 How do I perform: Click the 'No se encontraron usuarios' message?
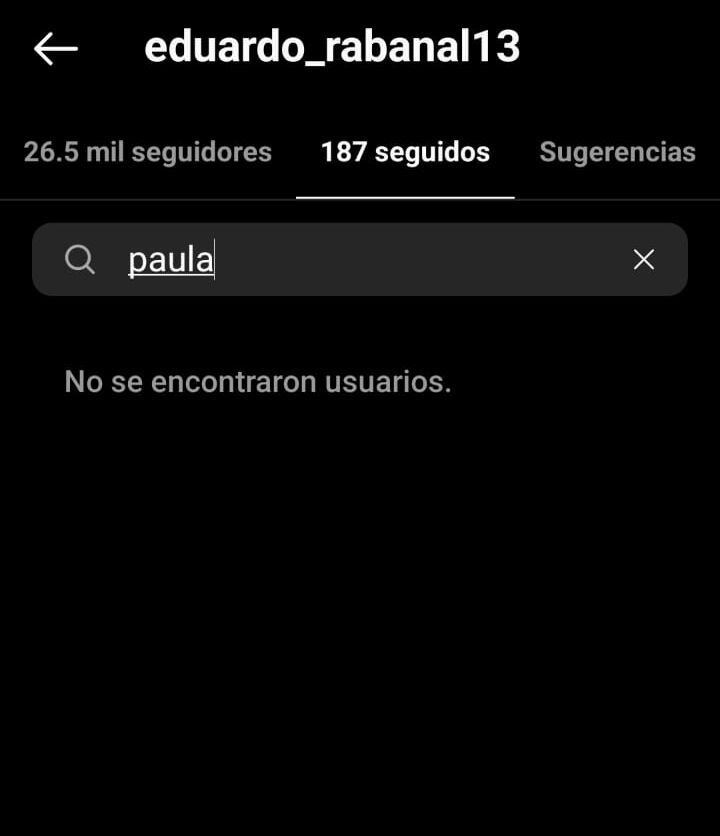pos(258,381)
